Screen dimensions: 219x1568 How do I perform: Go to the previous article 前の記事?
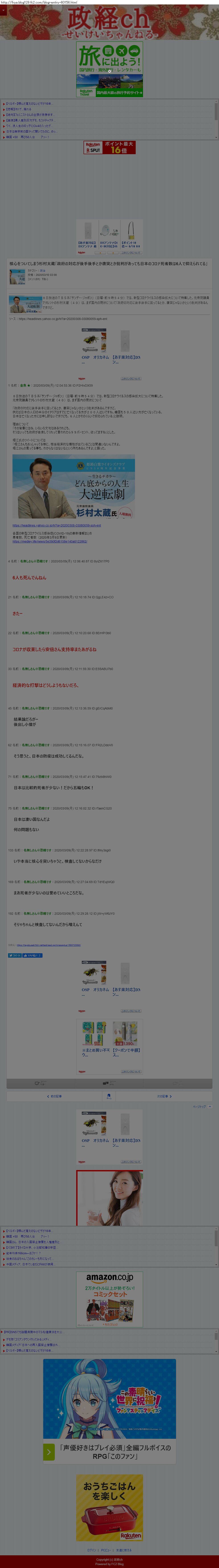[x=55, y=1096]
